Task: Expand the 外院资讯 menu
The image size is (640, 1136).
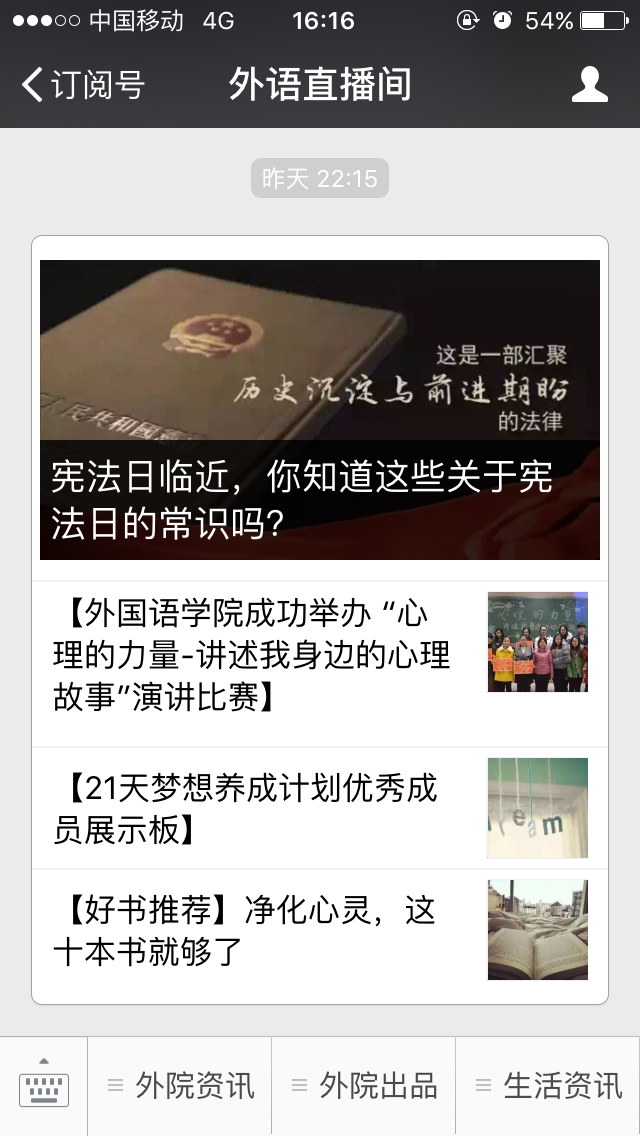Action: [181, 1086]
